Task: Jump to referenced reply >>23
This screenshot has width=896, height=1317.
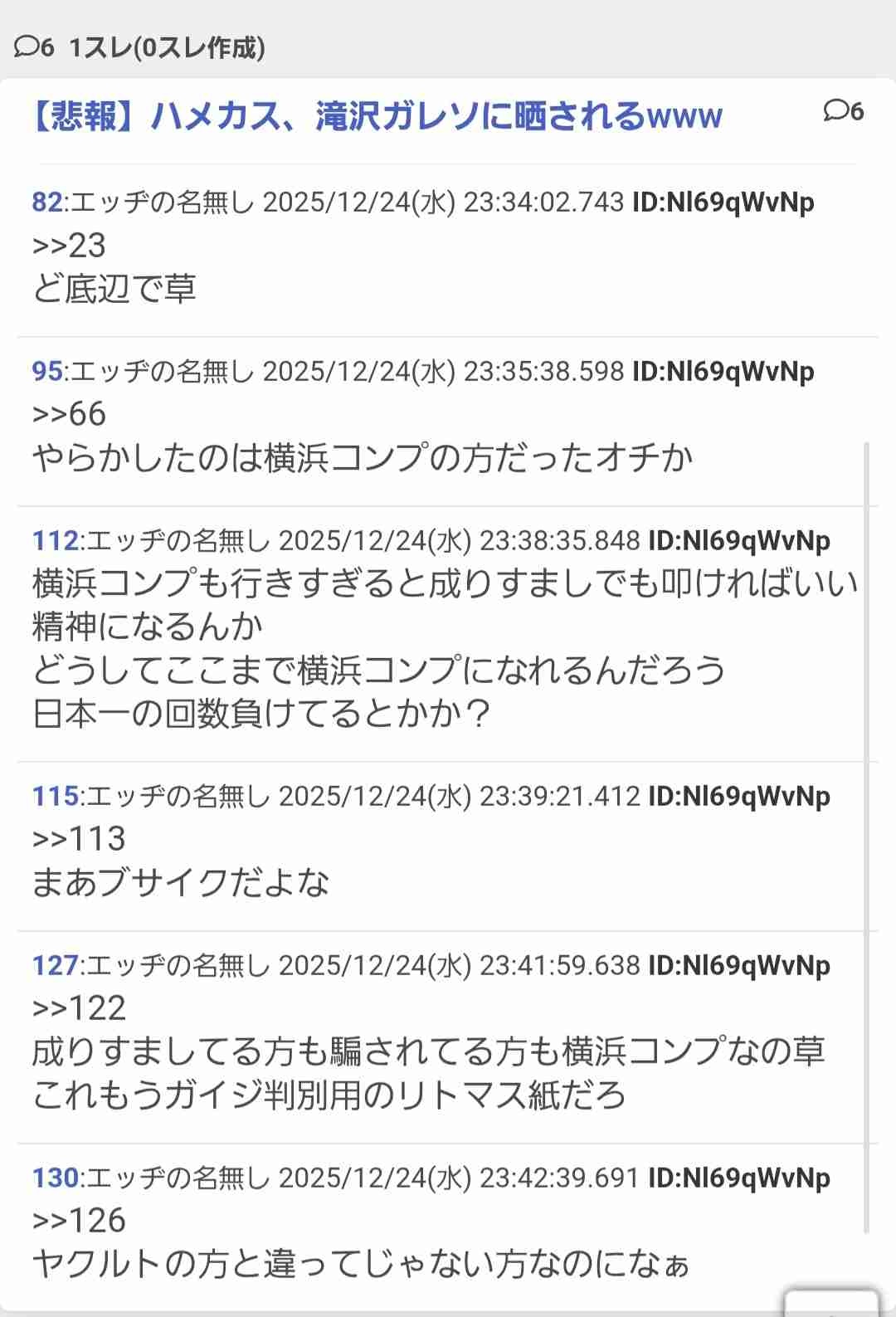Action: pos(69,246)
